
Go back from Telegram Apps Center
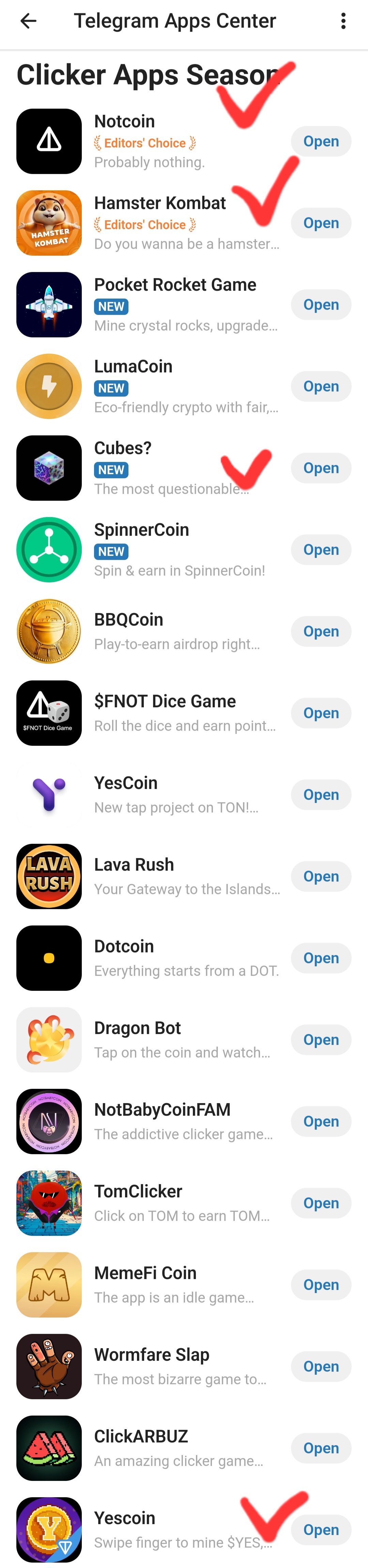pyautogui.click(x=28, y=21)
